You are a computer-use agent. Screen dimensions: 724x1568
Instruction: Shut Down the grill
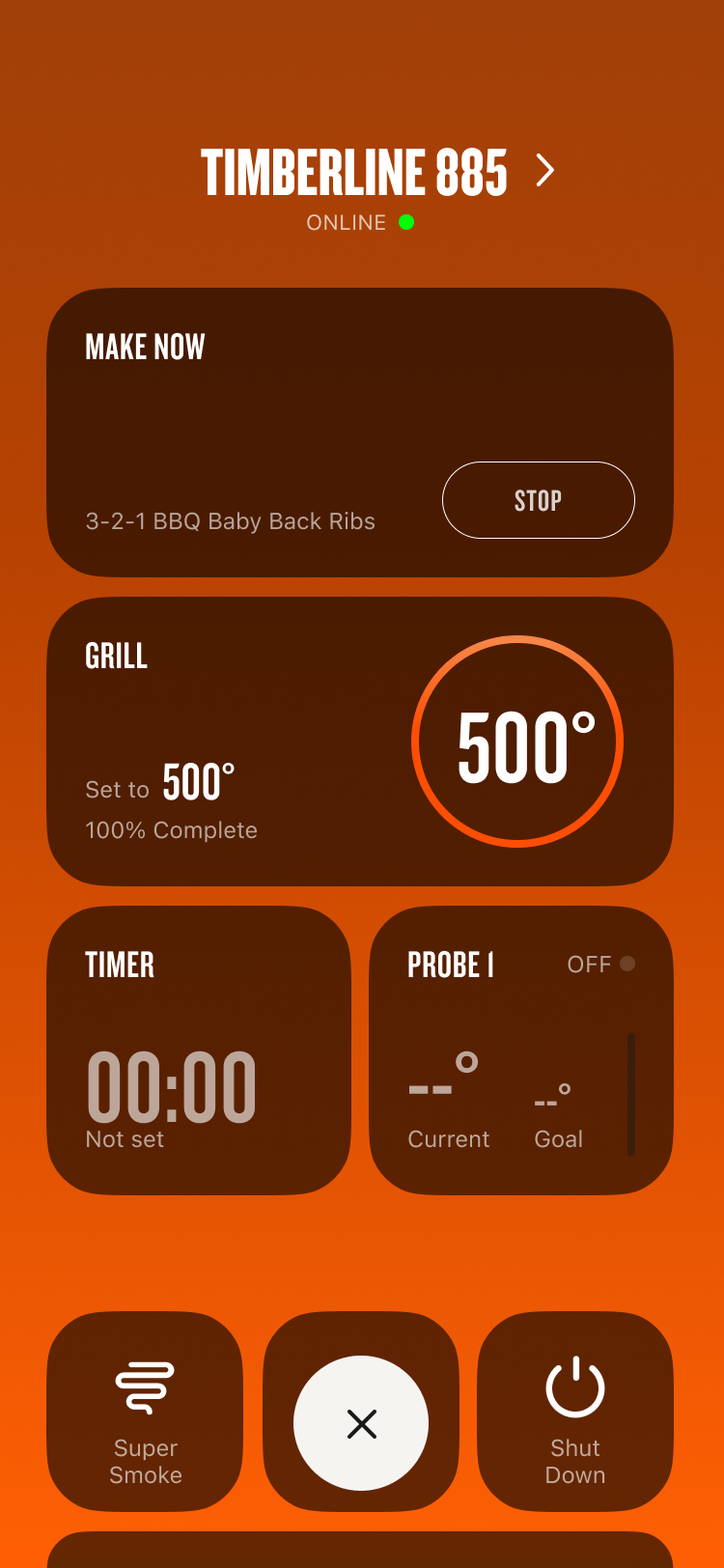575,1412
